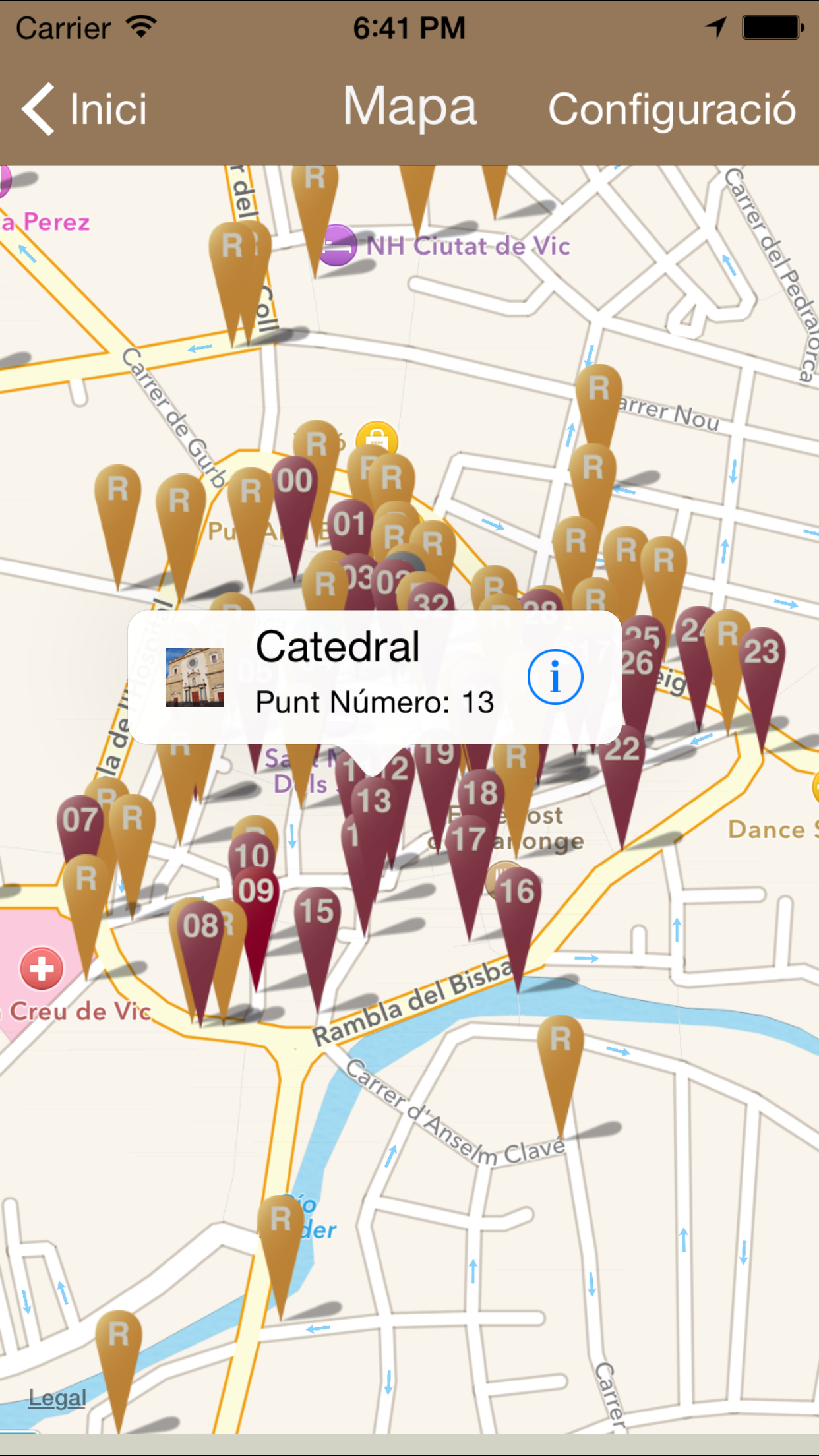Open the Legal link on the map

57,1397
